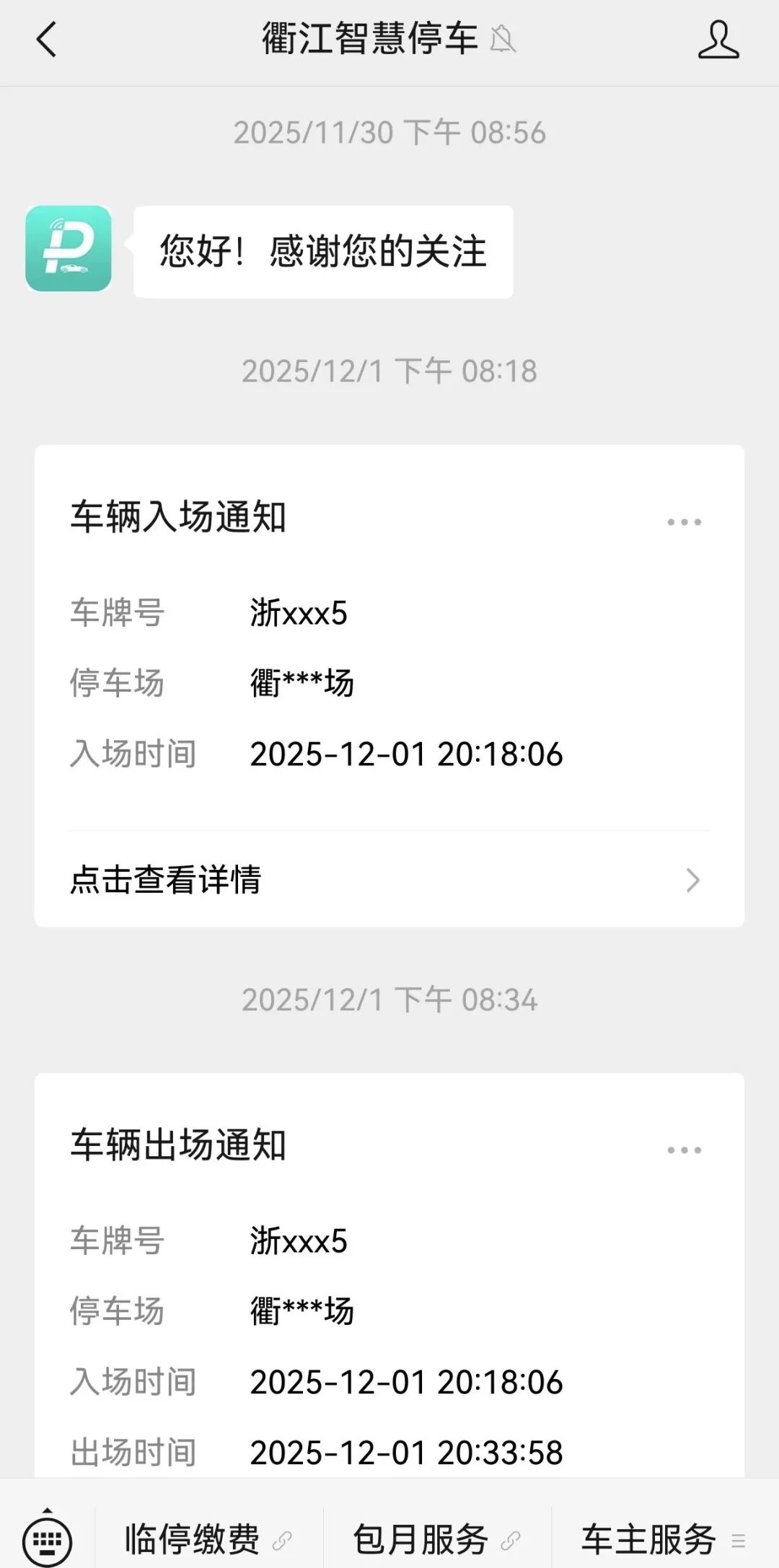Screen dimensions: 779x1568
Task: Expand the 车主服务 menu
Action: click(664, 1540)
